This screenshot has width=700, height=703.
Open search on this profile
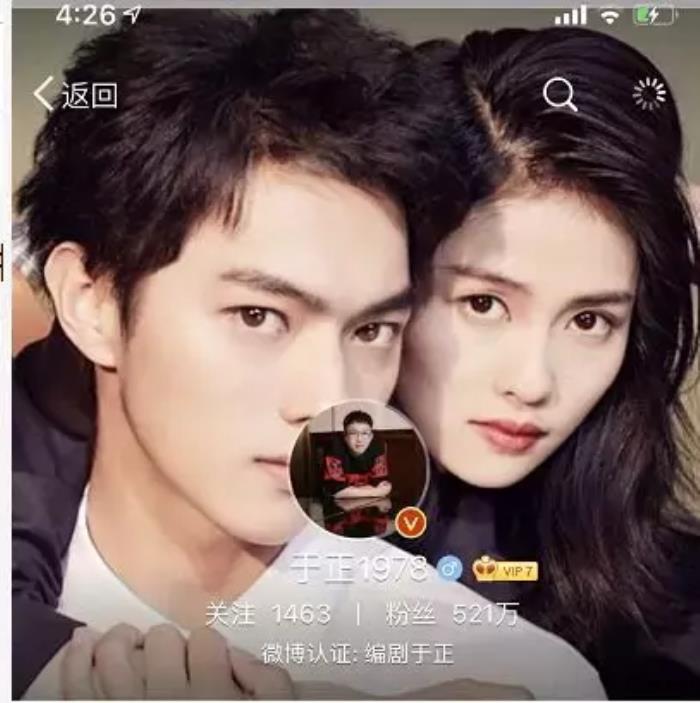click(x=560, y=95)
